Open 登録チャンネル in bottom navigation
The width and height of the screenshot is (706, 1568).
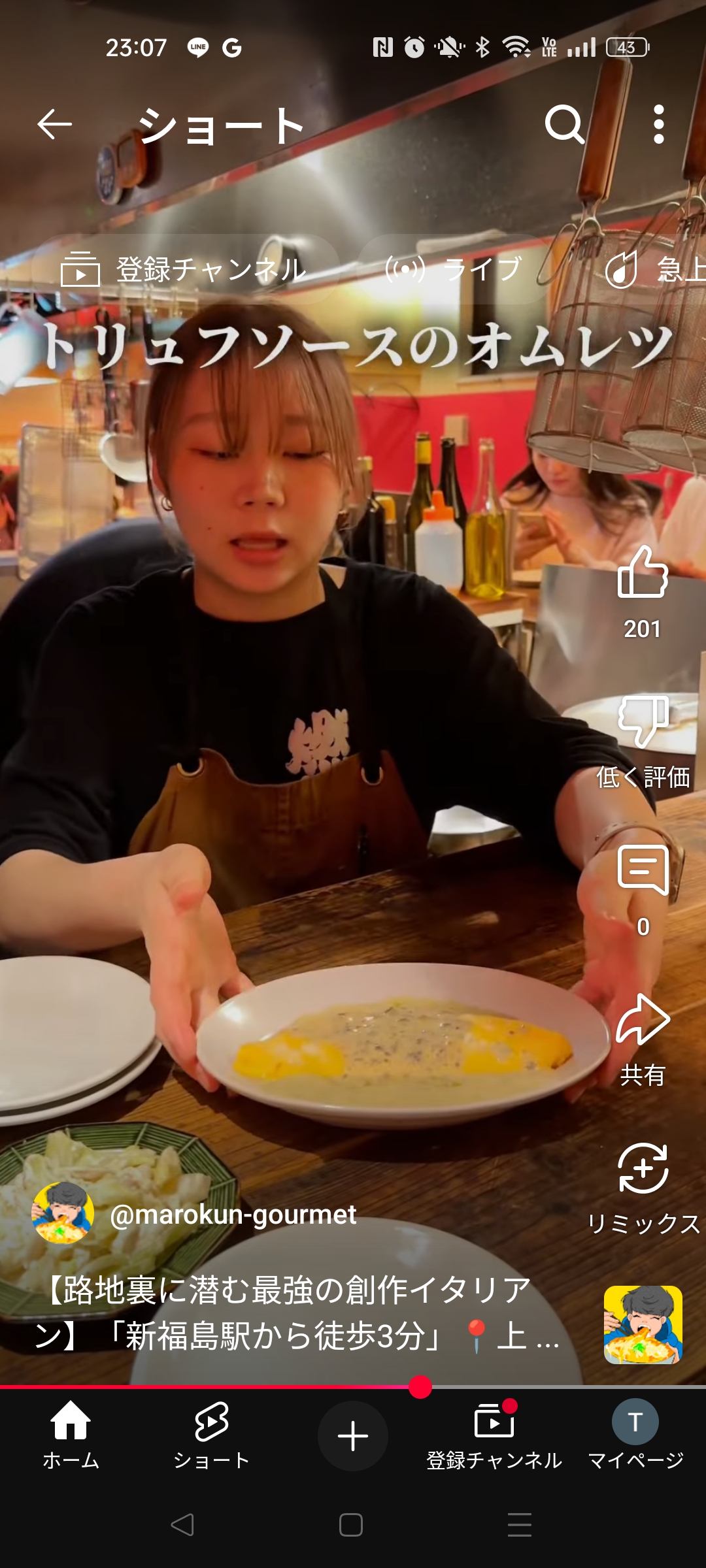[494, 1435]
